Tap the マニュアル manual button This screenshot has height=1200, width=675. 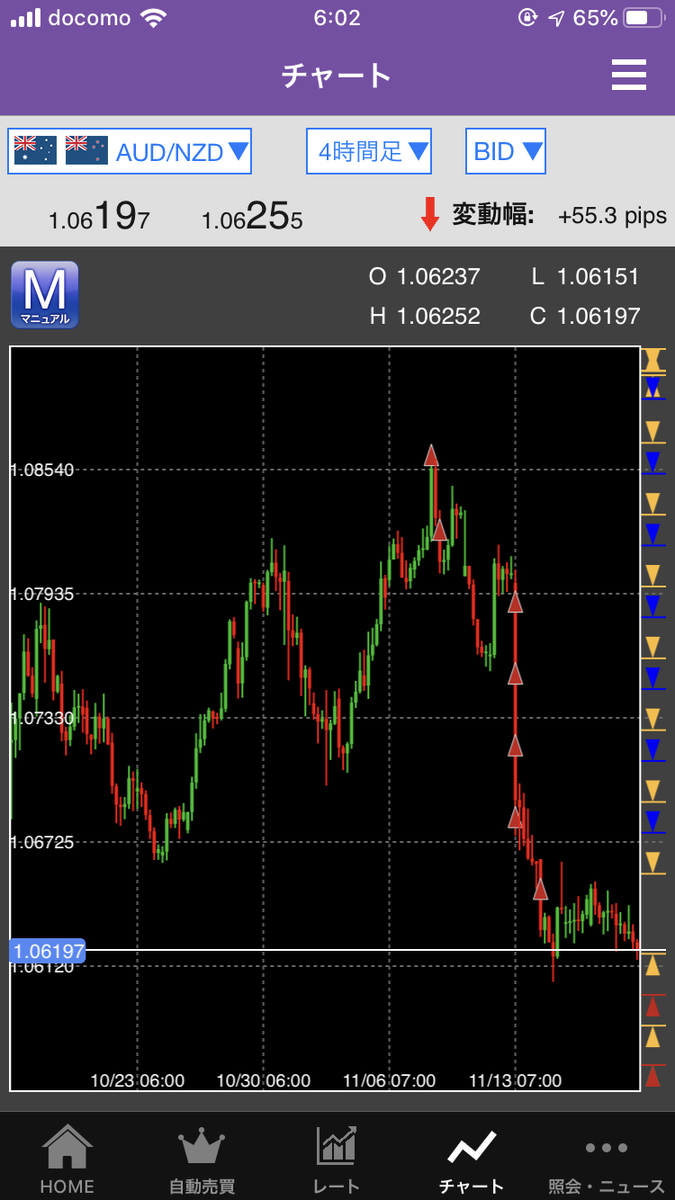(x=45, y=295)
